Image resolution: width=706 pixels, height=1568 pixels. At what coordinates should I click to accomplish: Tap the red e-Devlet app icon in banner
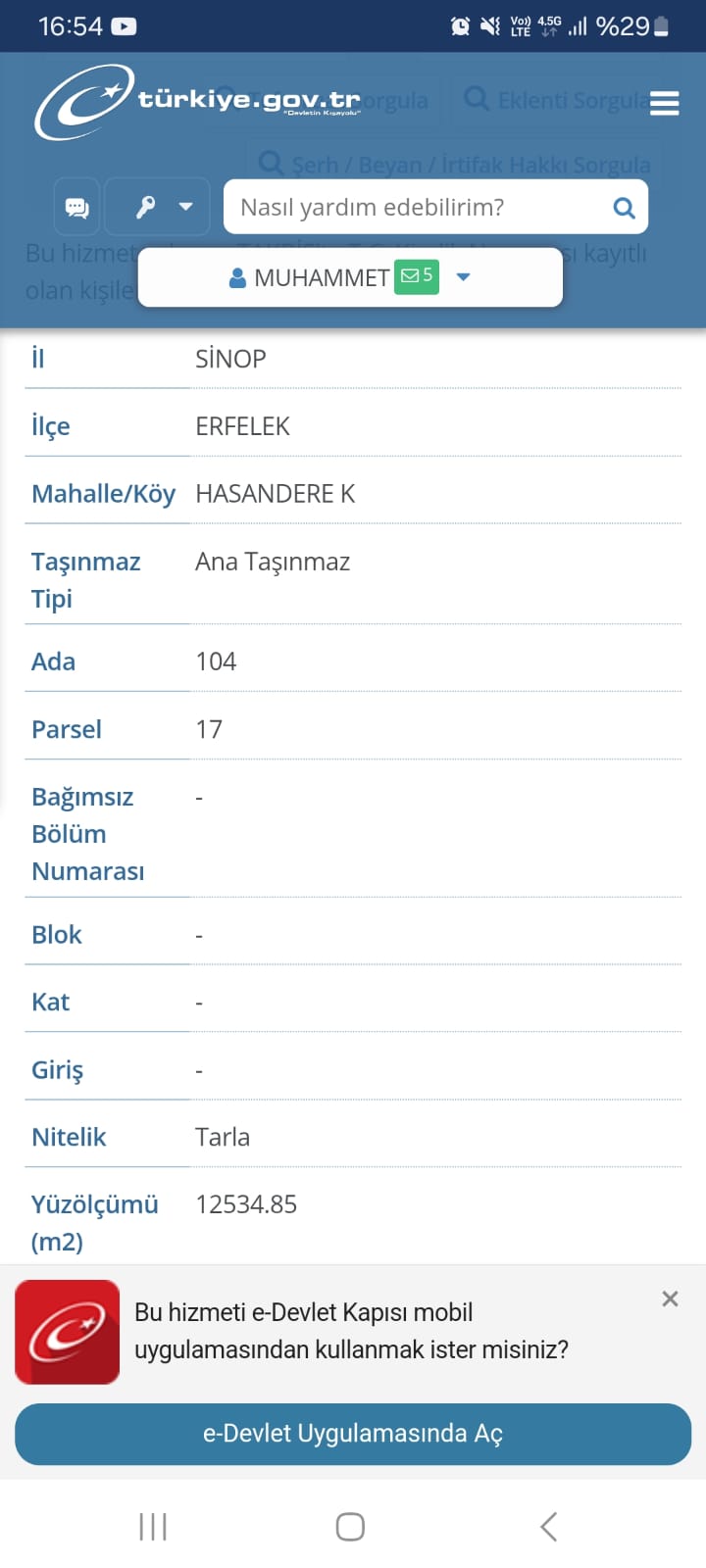(67, 1331)
